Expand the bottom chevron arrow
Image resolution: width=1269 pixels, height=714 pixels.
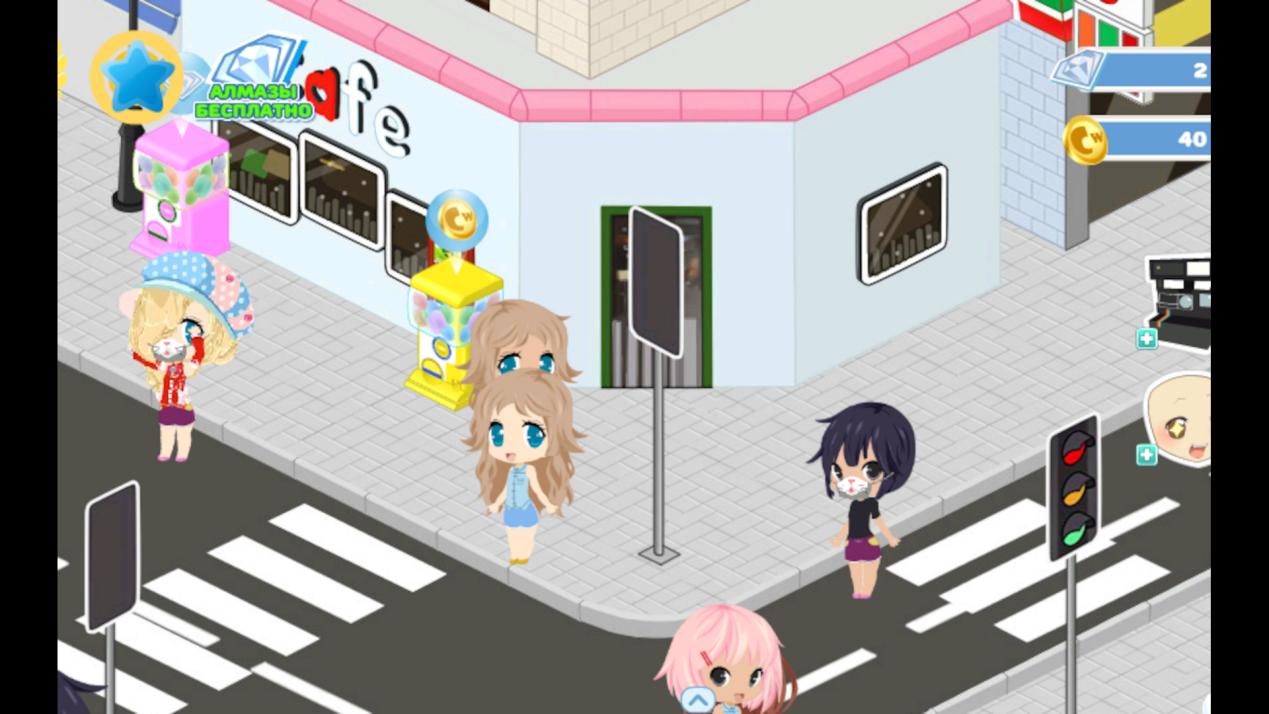pyautogui.click(x=698, y=700)
